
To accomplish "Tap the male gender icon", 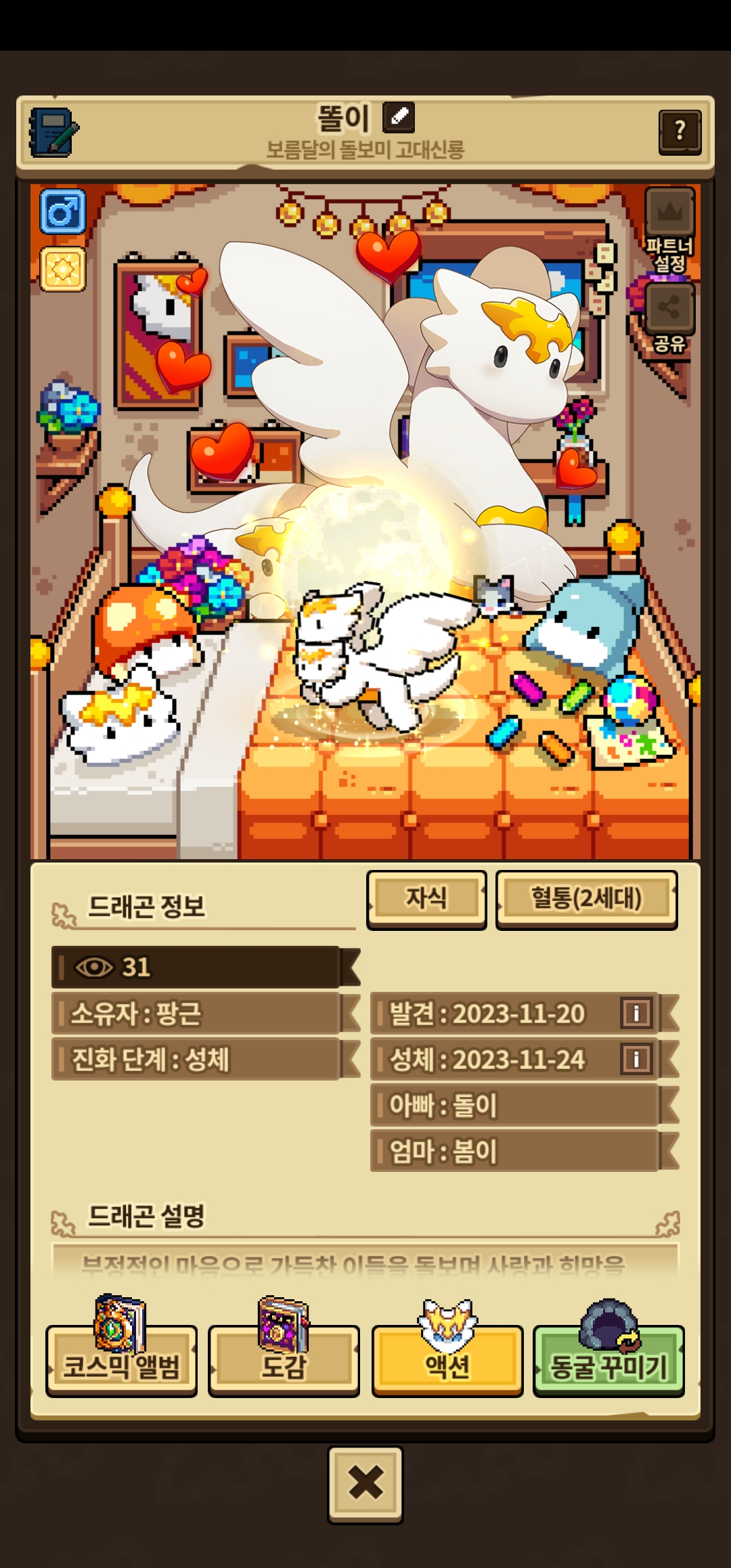I will (63, 212).
